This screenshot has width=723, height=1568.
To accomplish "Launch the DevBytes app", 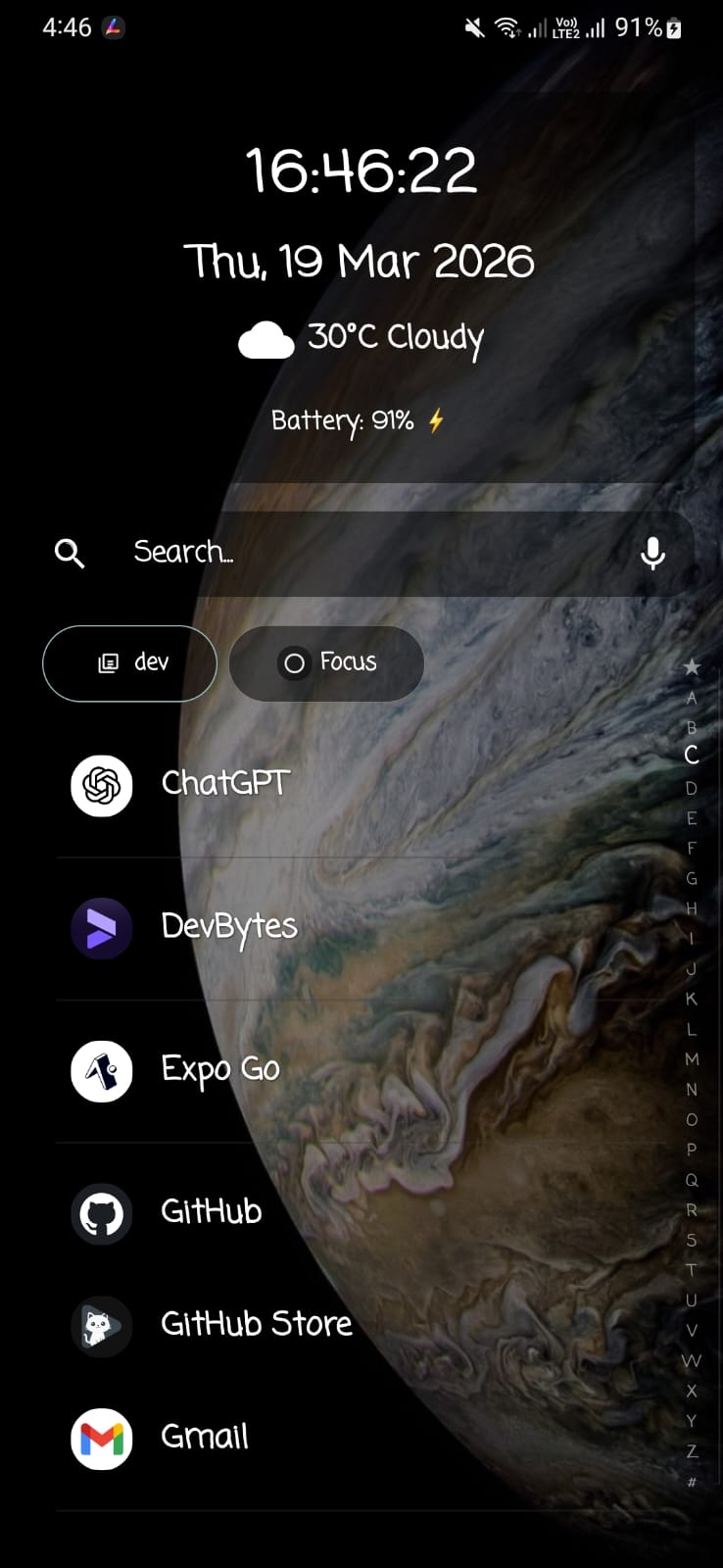I will (x=228, y=927).
